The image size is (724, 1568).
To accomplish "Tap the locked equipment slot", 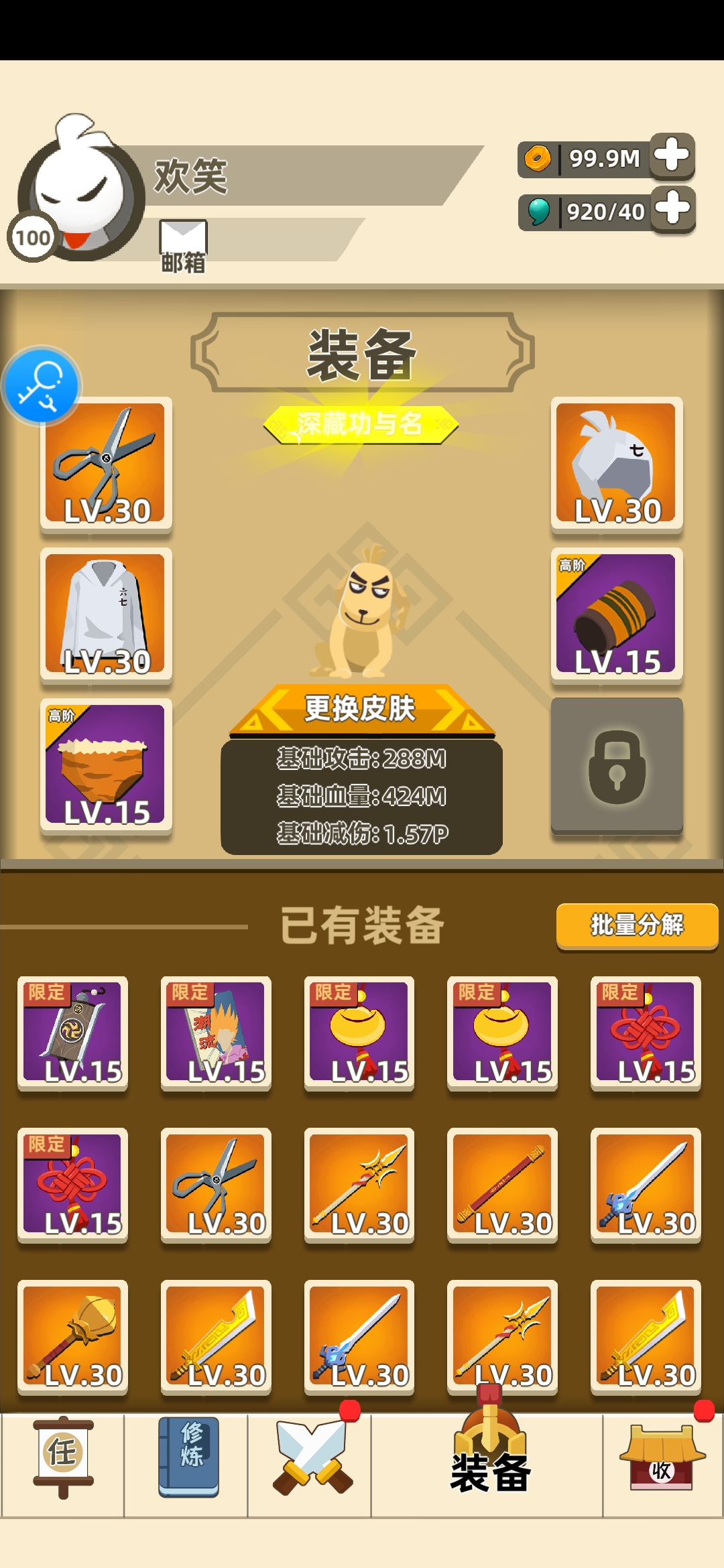I will pos(616,767).
